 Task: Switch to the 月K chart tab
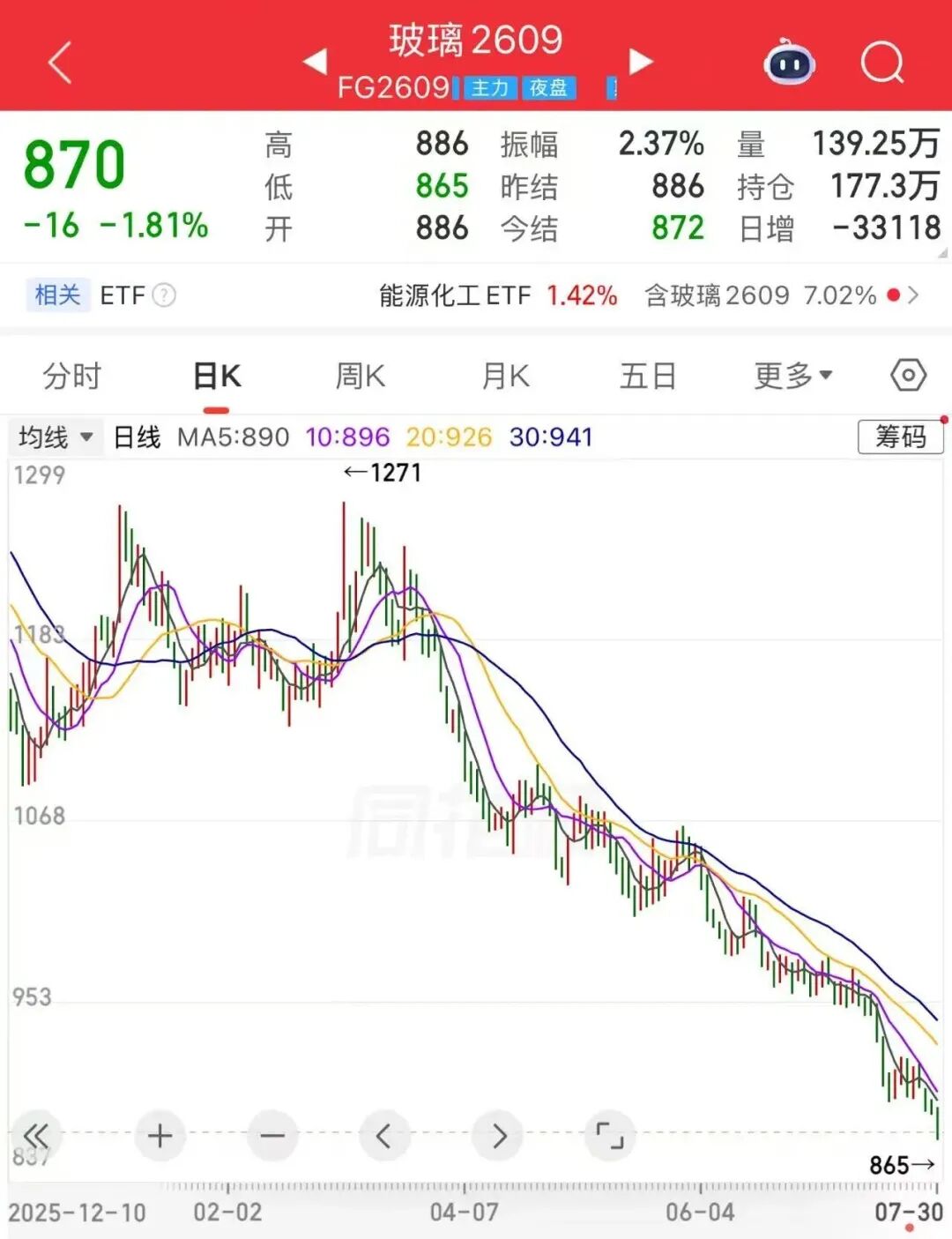[506, 377]
